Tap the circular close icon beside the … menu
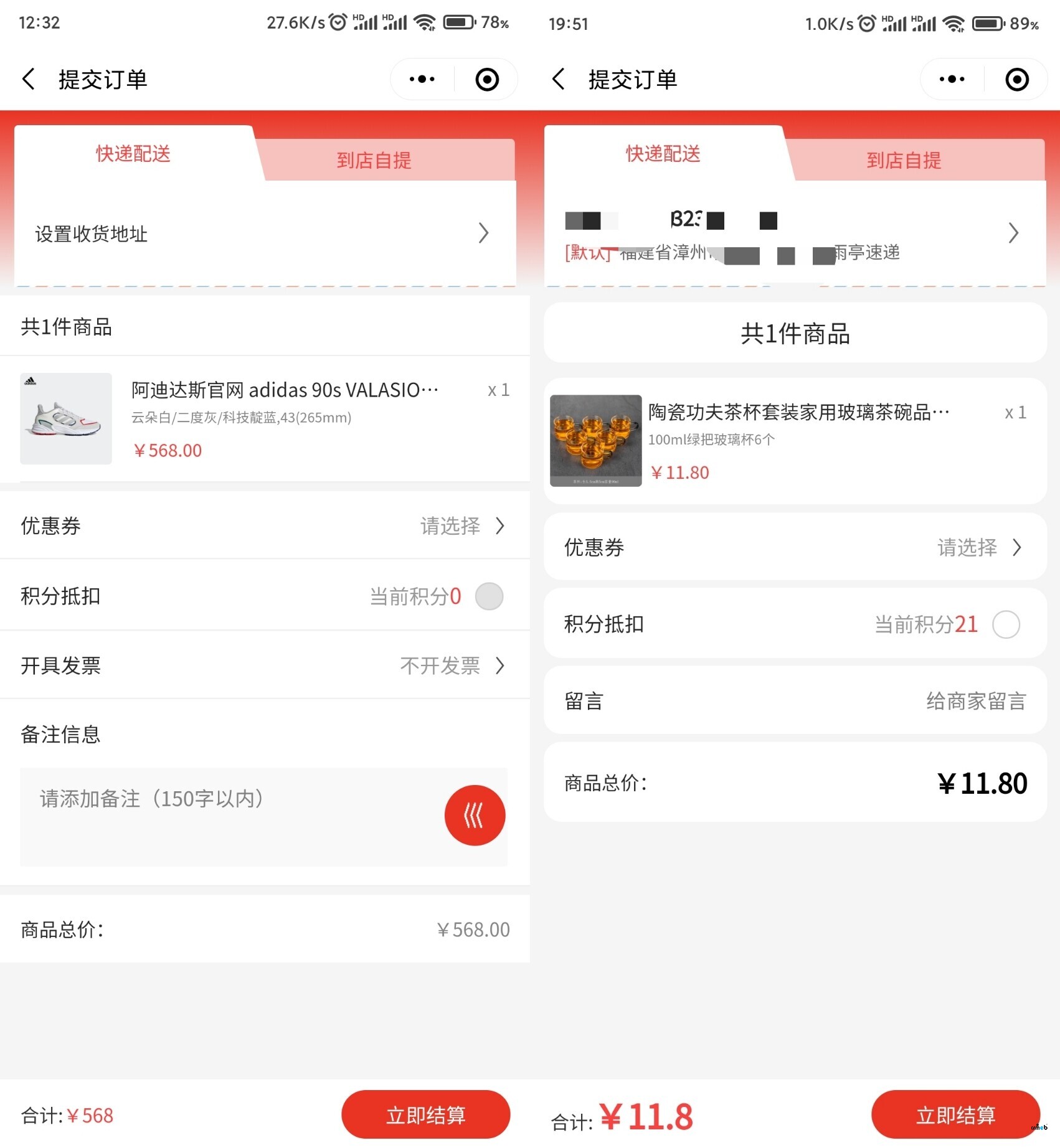The width and height of the screenshot is (1060, 1148). pyautogui.click(x=488, y=79)
